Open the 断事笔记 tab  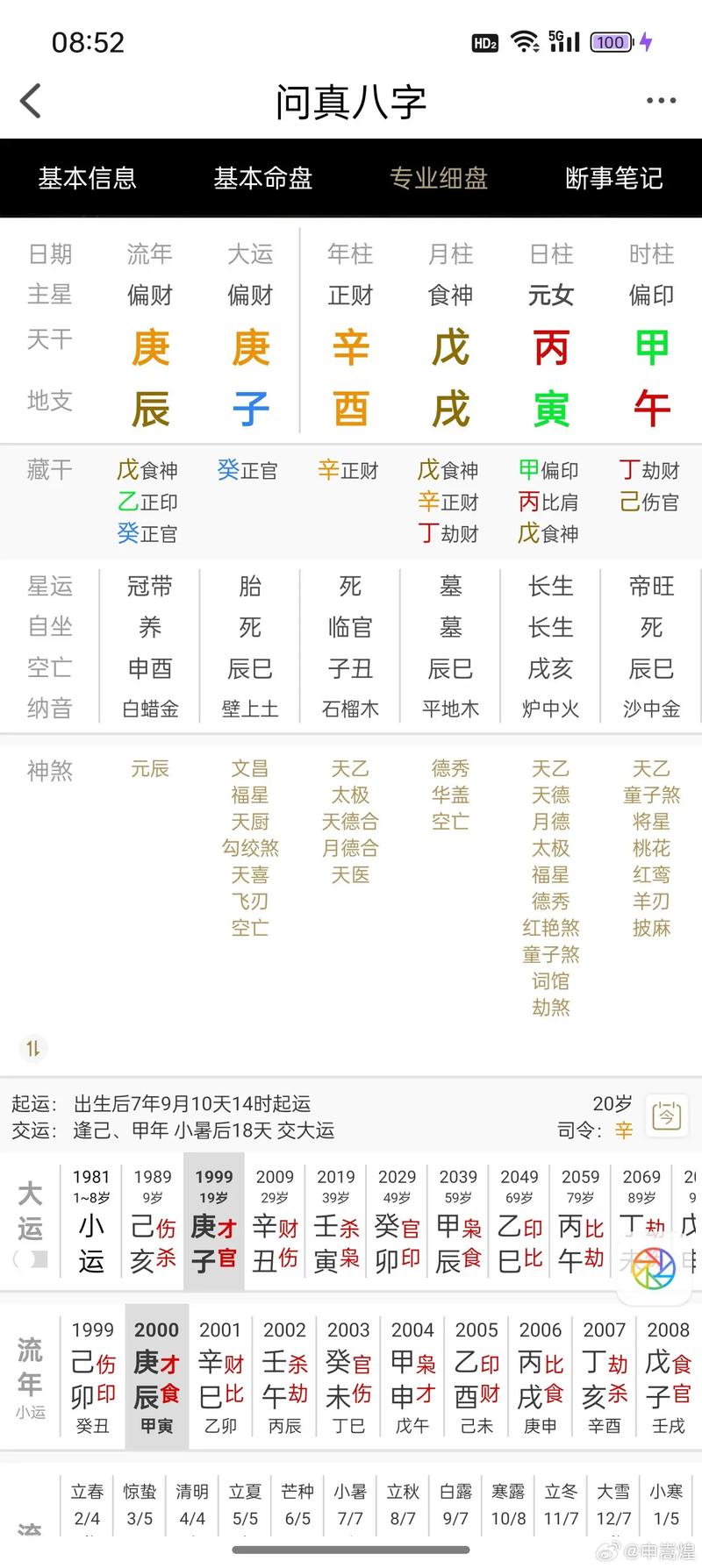[x=613, y=178]
